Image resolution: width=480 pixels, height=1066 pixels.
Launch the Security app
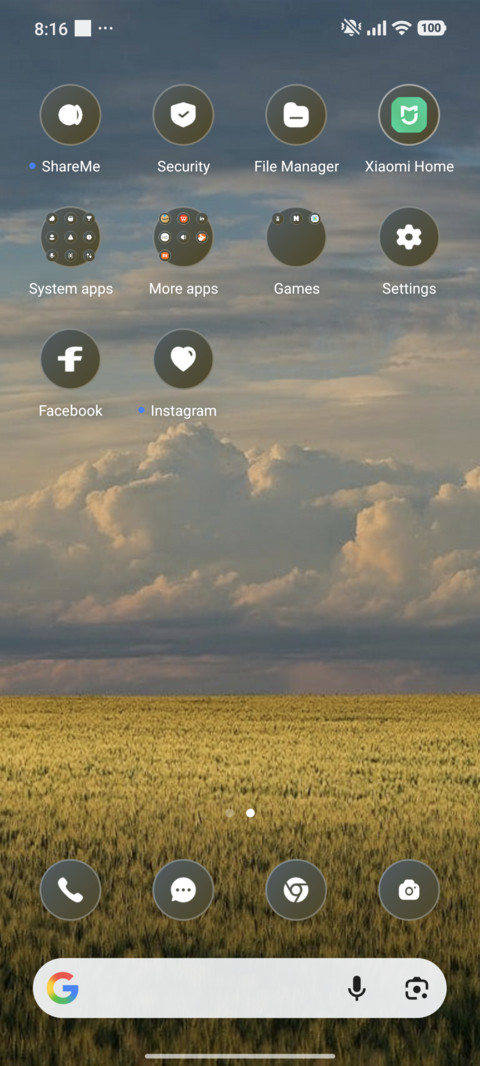pos(183,115)
